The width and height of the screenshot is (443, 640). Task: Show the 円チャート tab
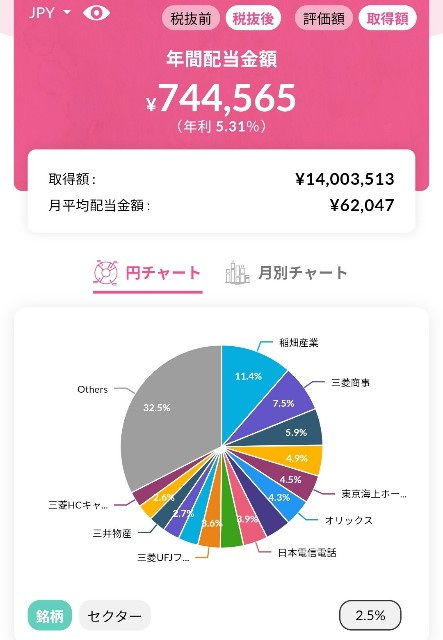[147, 274]
